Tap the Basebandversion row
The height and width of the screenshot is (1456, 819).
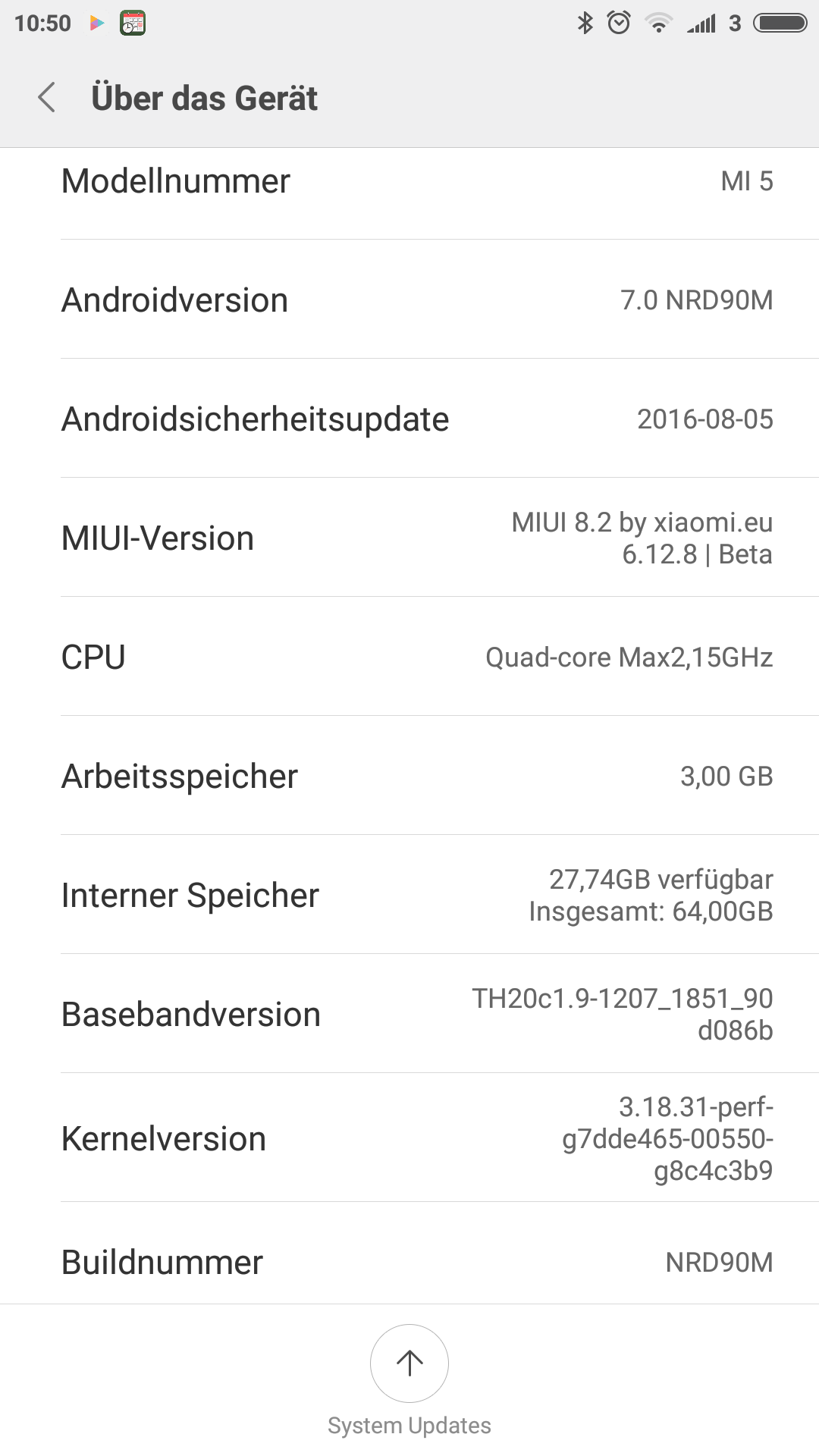pos(409,1013)
